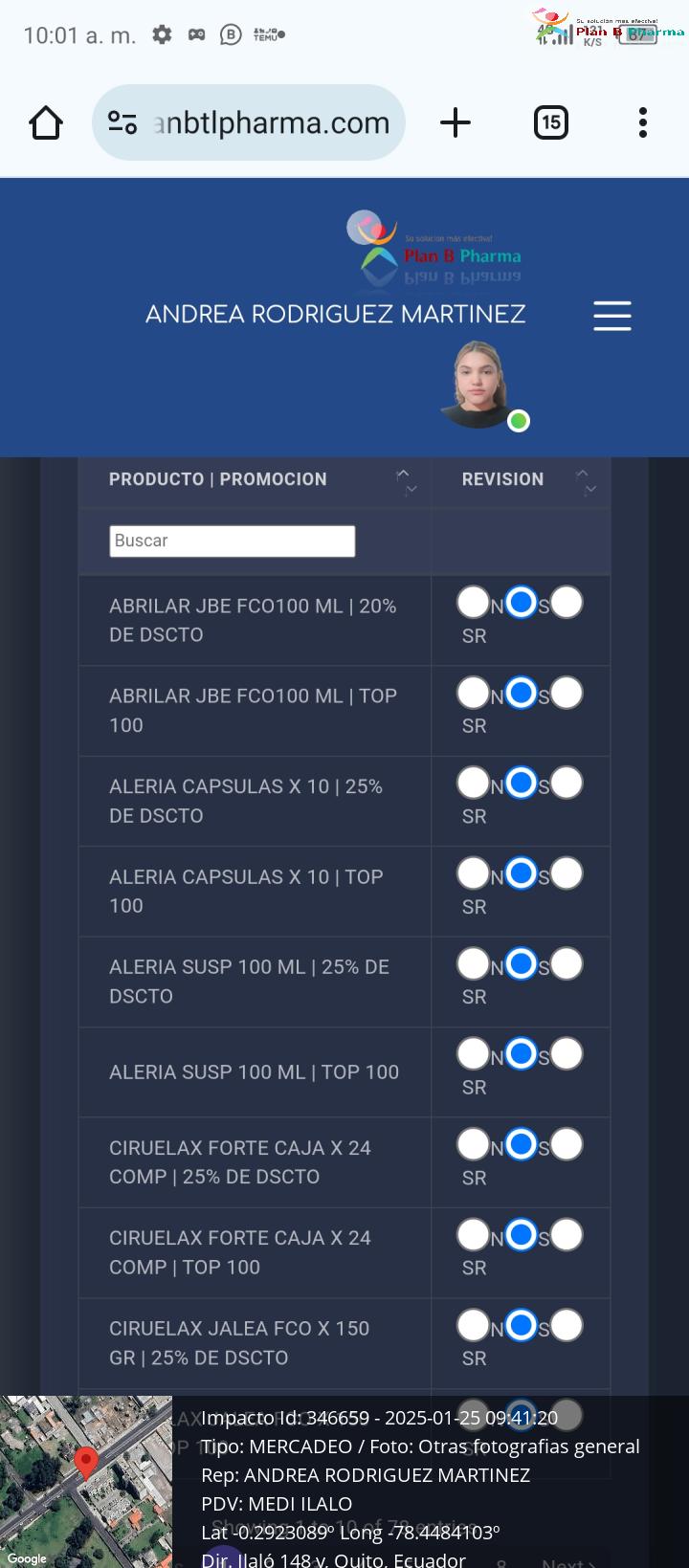Screen dimensions: 689x1568
Task: Mark SR for CIRUELAX FORTE CAJA X 24 TOP 100
Action: [x=567, y=1235]
